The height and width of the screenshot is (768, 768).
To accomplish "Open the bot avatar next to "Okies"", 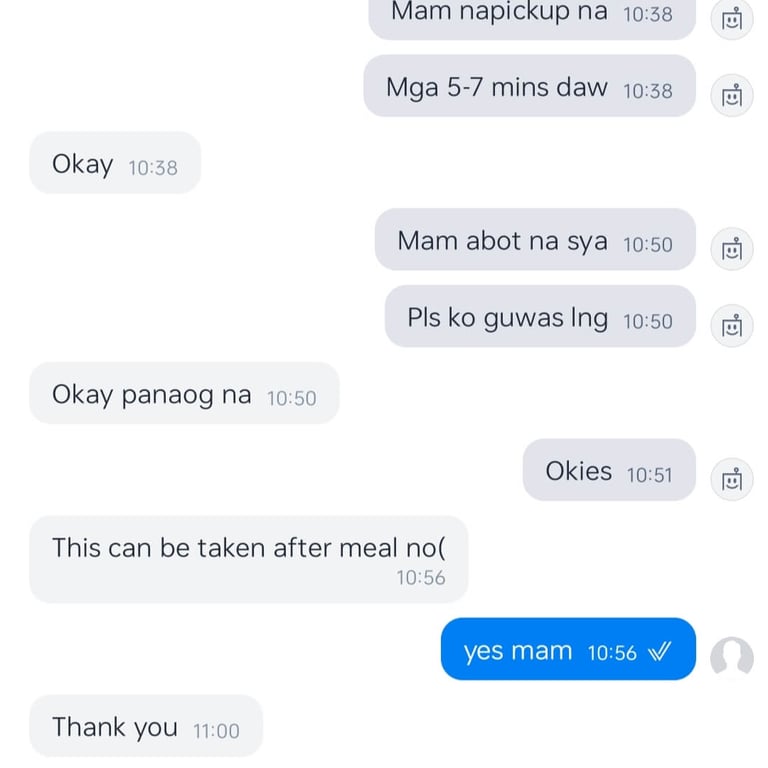I will [732, 479].
